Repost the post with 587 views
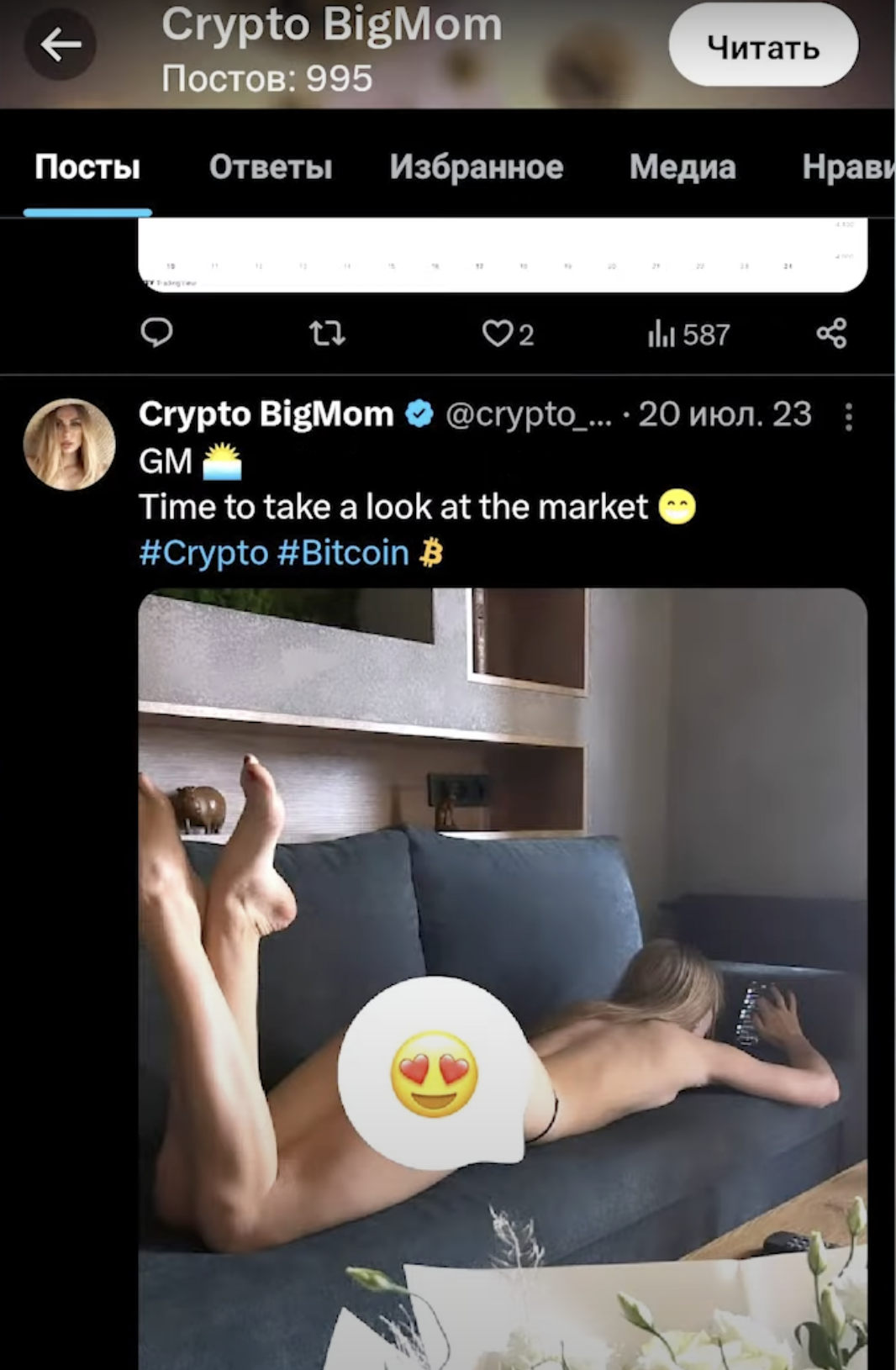The height and width of the screenshot is (1370, 896). (x=327, y=334)
